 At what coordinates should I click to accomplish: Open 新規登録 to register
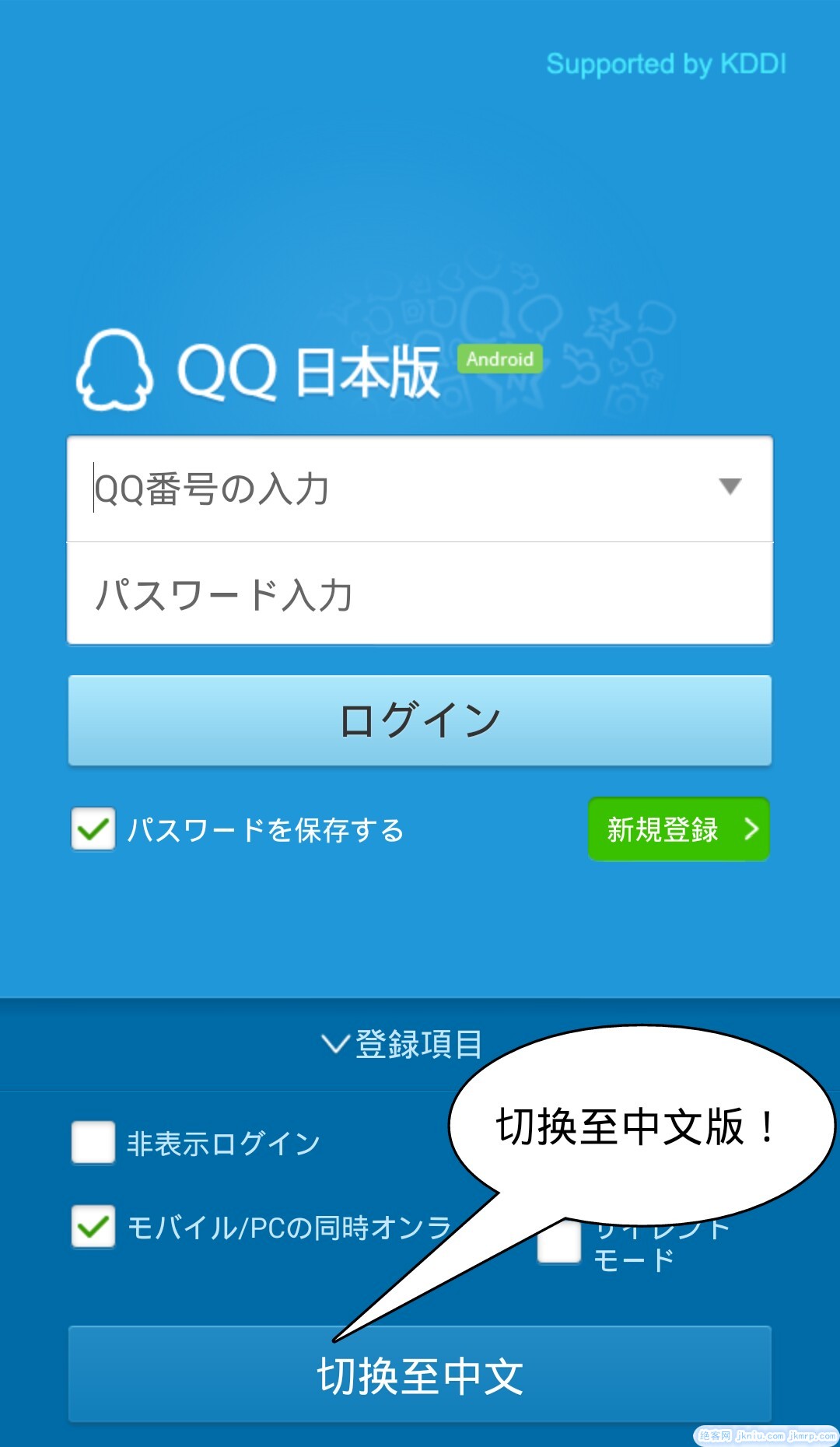[678, 829]
